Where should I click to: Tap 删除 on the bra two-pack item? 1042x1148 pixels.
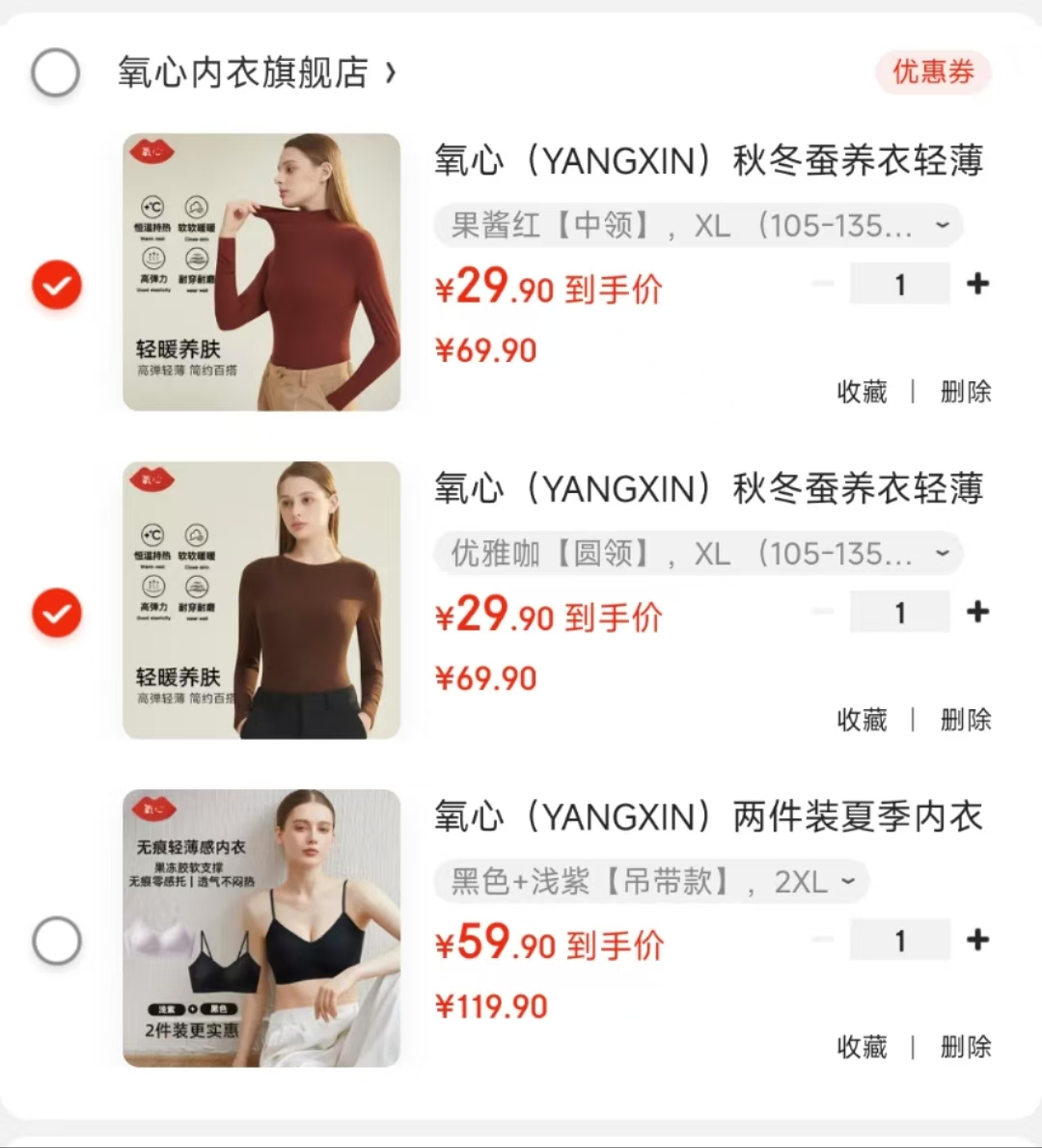coord(966,1049)
